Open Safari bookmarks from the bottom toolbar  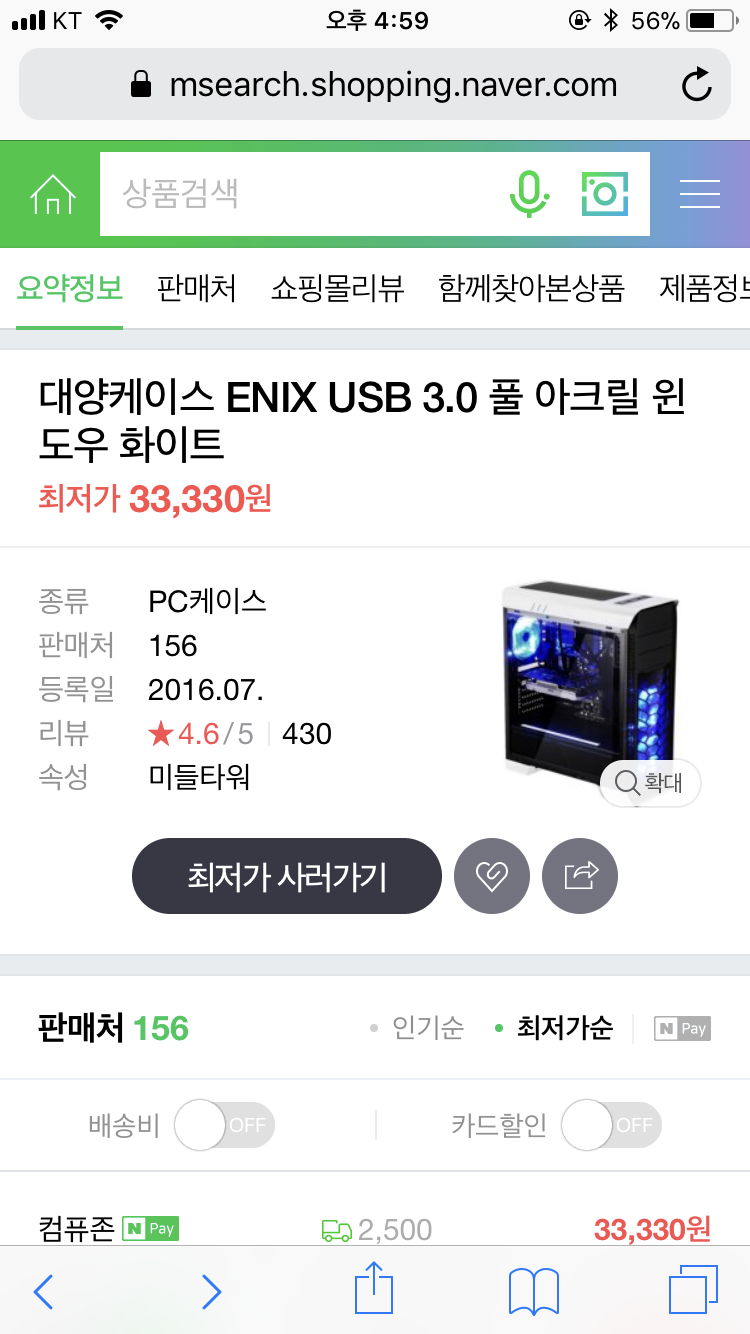tap(534, 1291)
